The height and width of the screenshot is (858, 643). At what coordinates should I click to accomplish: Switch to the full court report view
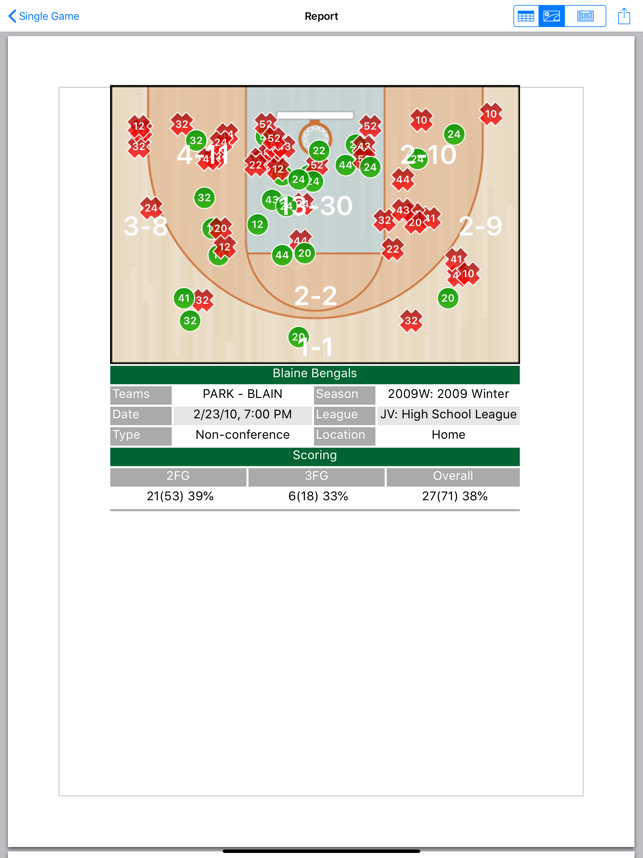click(x=586, y=16)
